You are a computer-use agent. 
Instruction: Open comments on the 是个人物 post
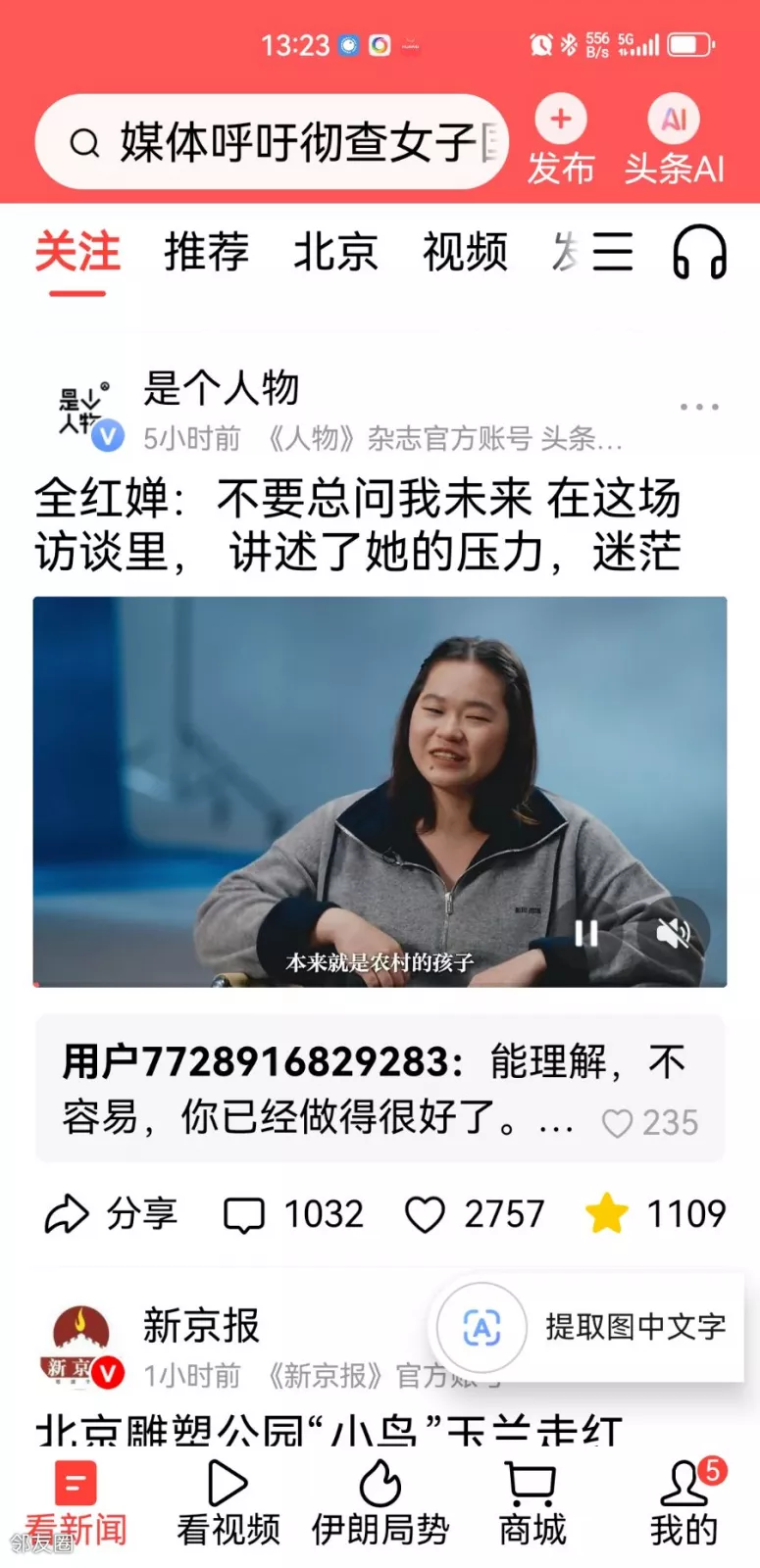[x=293, y=1214]
